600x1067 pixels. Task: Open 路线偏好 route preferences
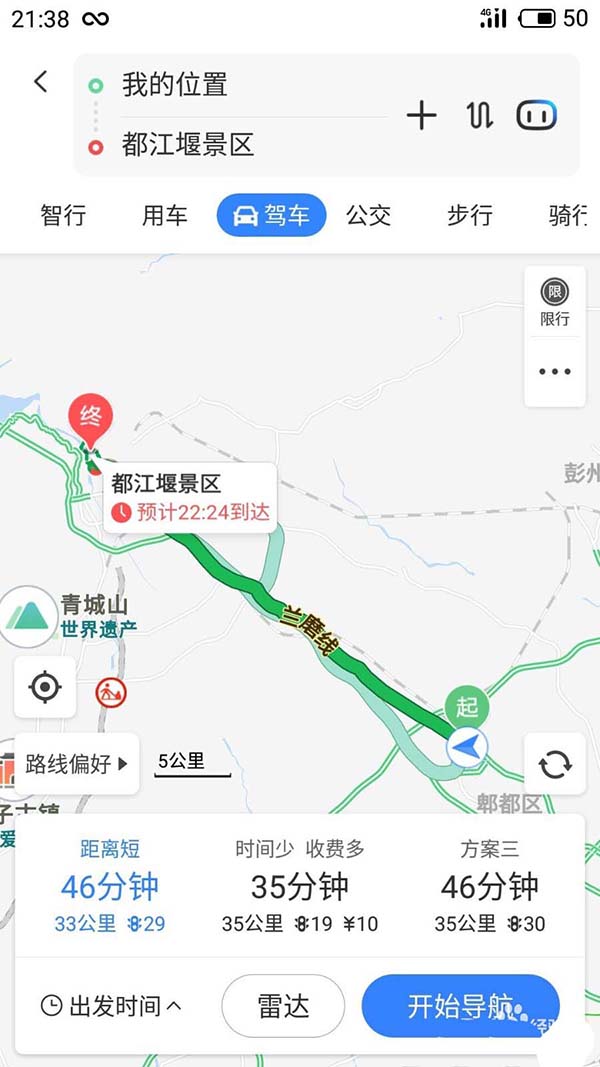point(76,764)
